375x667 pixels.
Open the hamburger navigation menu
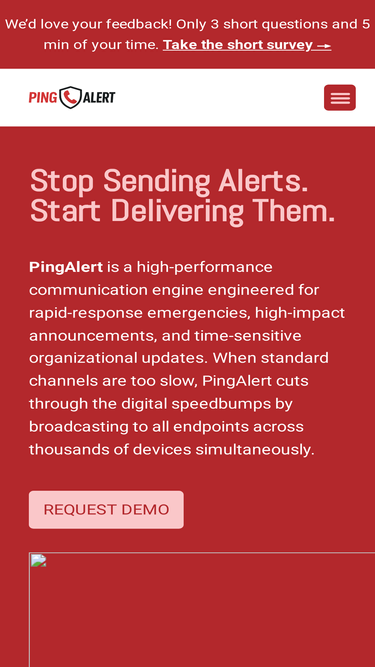point(340,97)
